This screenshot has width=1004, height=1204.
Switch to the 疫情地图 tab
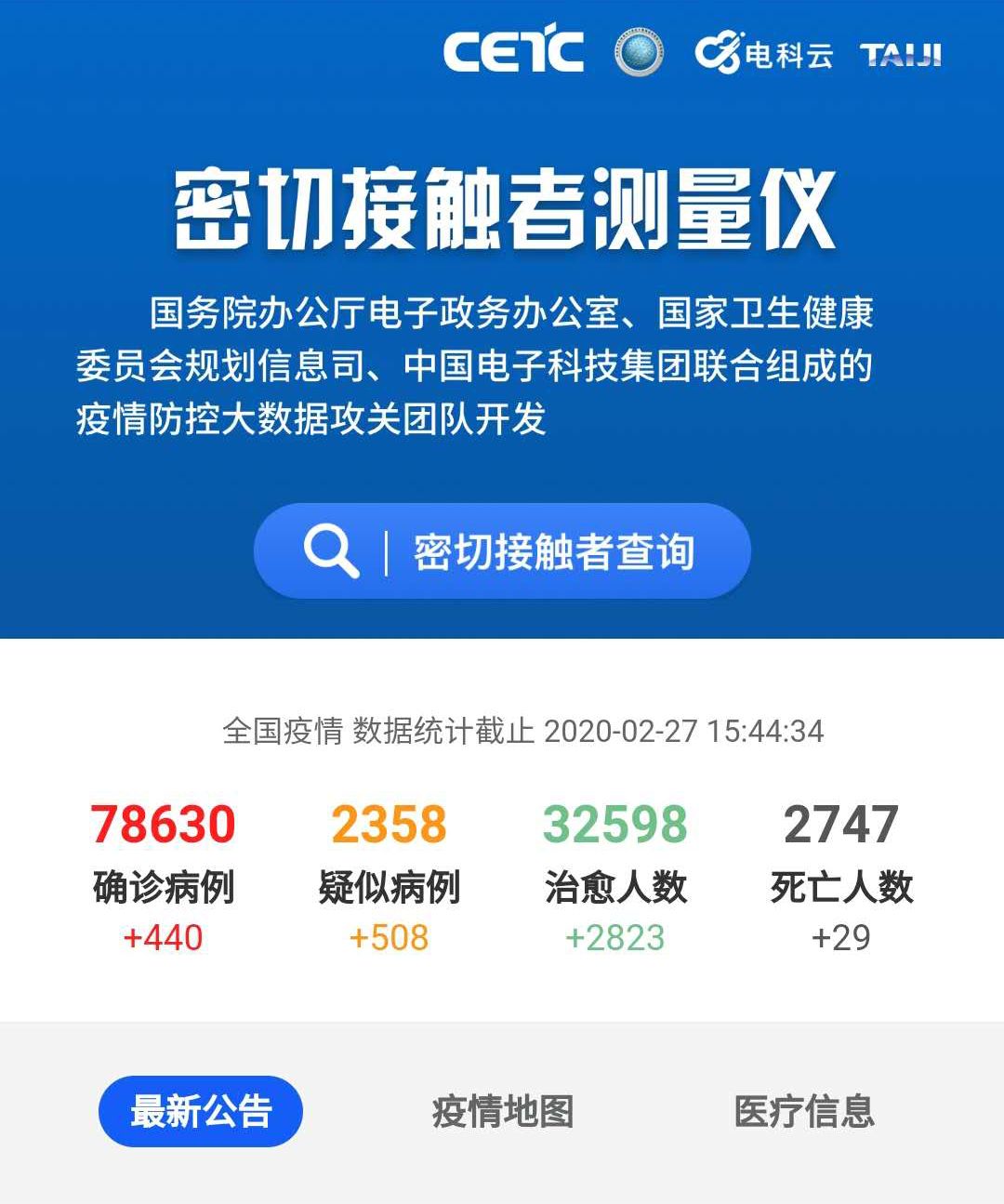502,1111
